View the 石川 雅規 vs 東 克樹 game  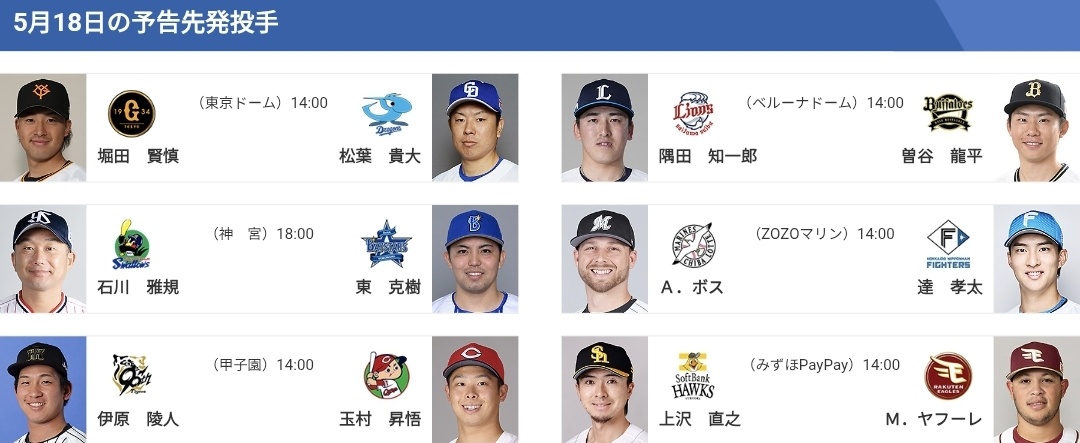pos(259,259)
